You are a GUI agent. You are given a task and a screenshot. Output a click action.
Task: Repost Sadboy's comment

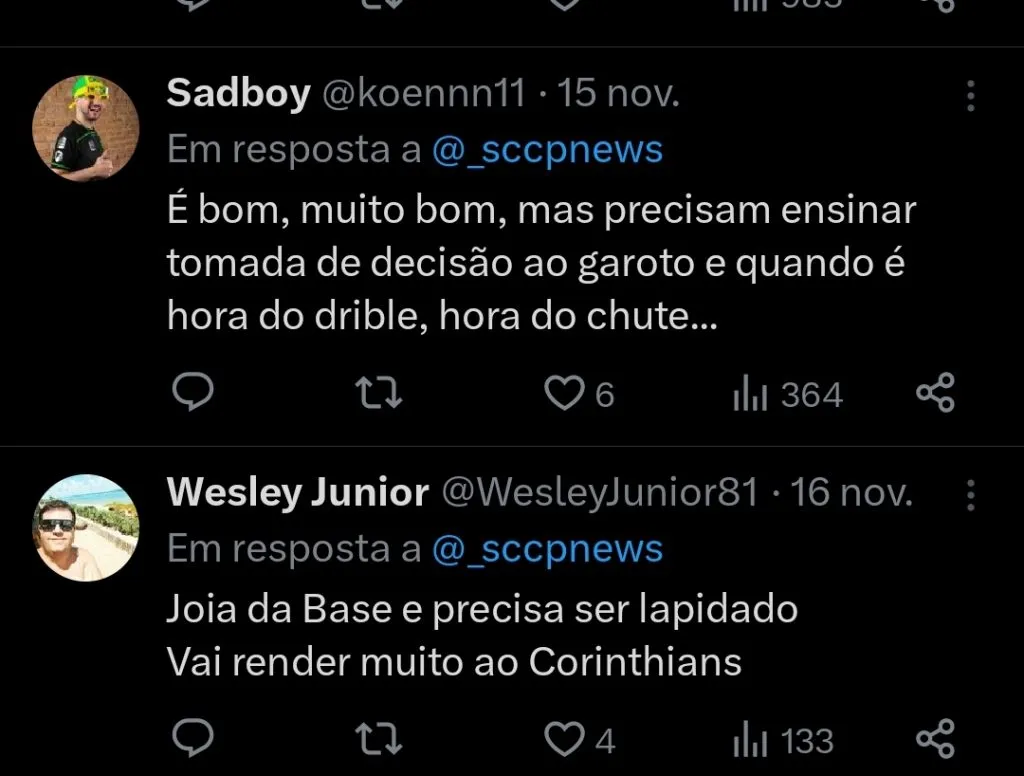380,394
